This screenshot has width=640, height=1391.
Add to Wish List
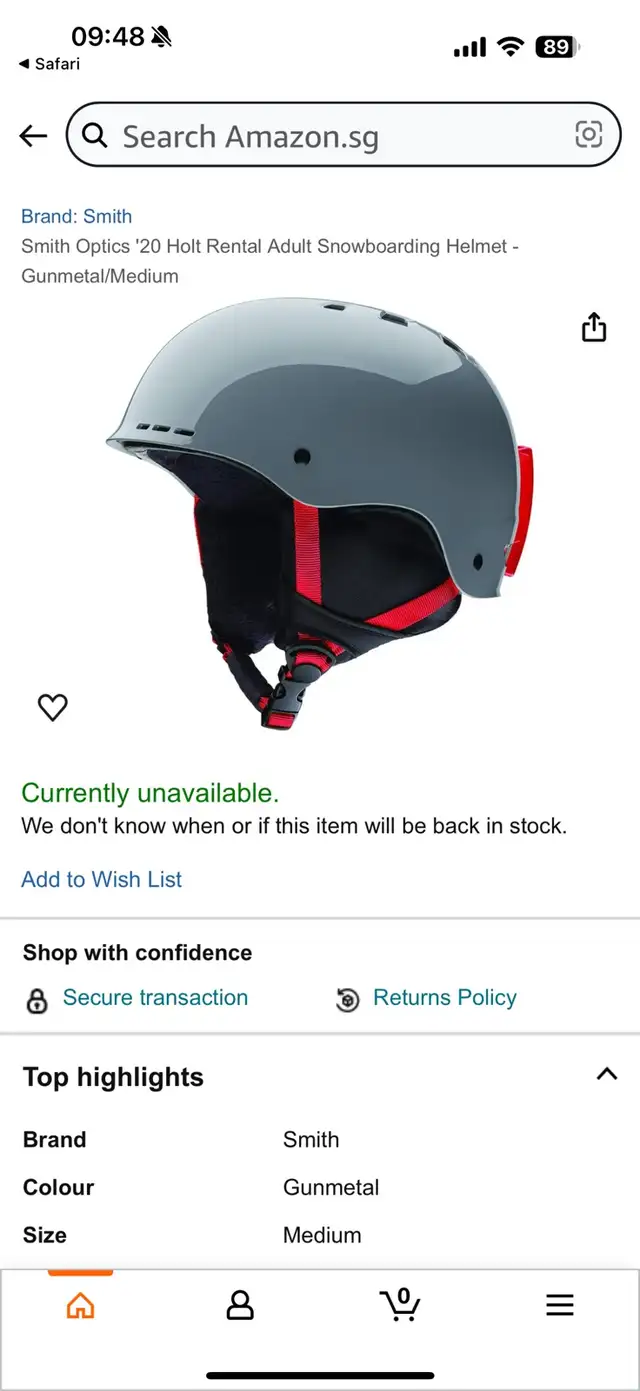point(101,879)
